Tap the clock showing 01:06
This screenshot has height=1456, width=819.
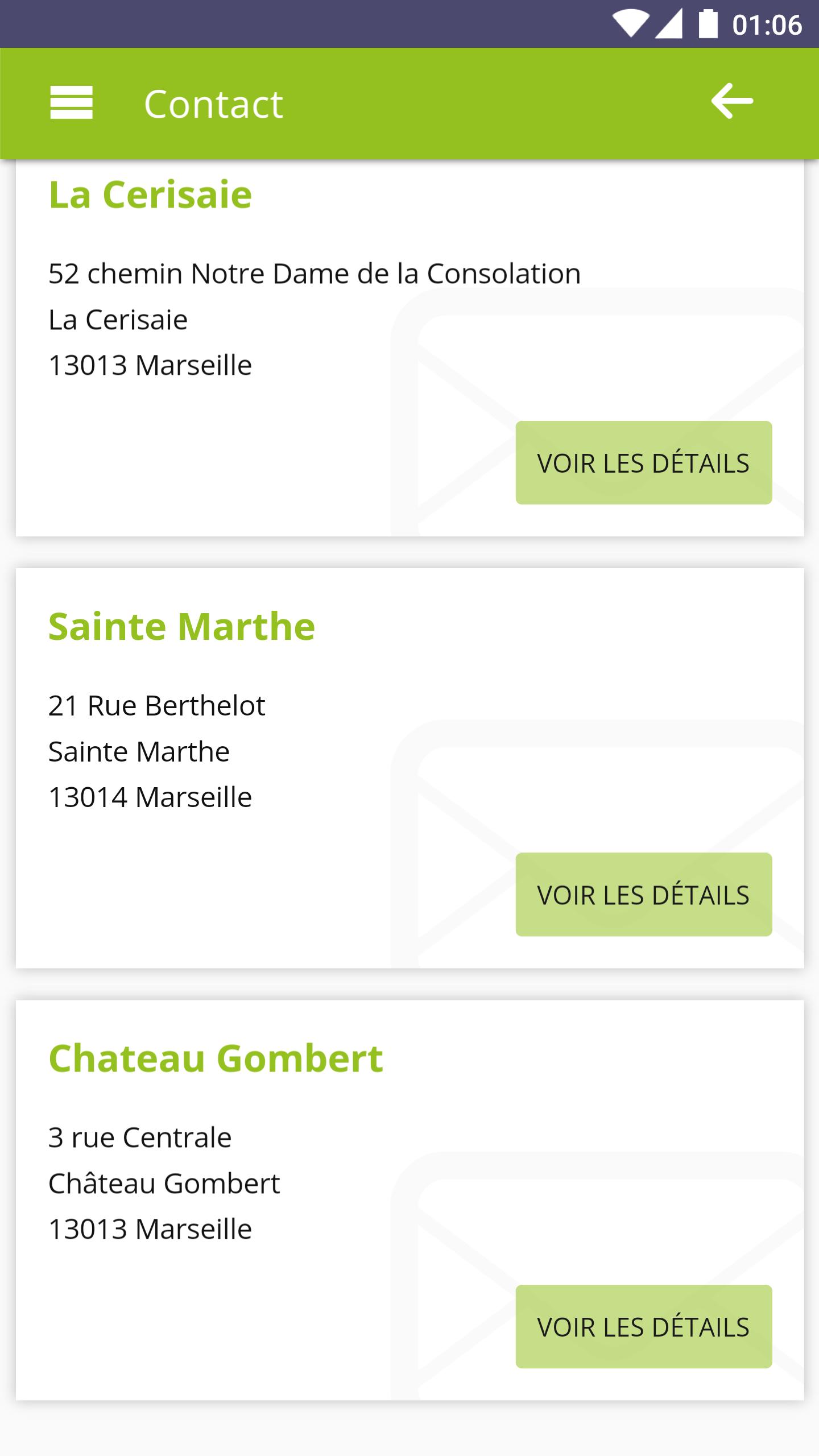(770, 24)
